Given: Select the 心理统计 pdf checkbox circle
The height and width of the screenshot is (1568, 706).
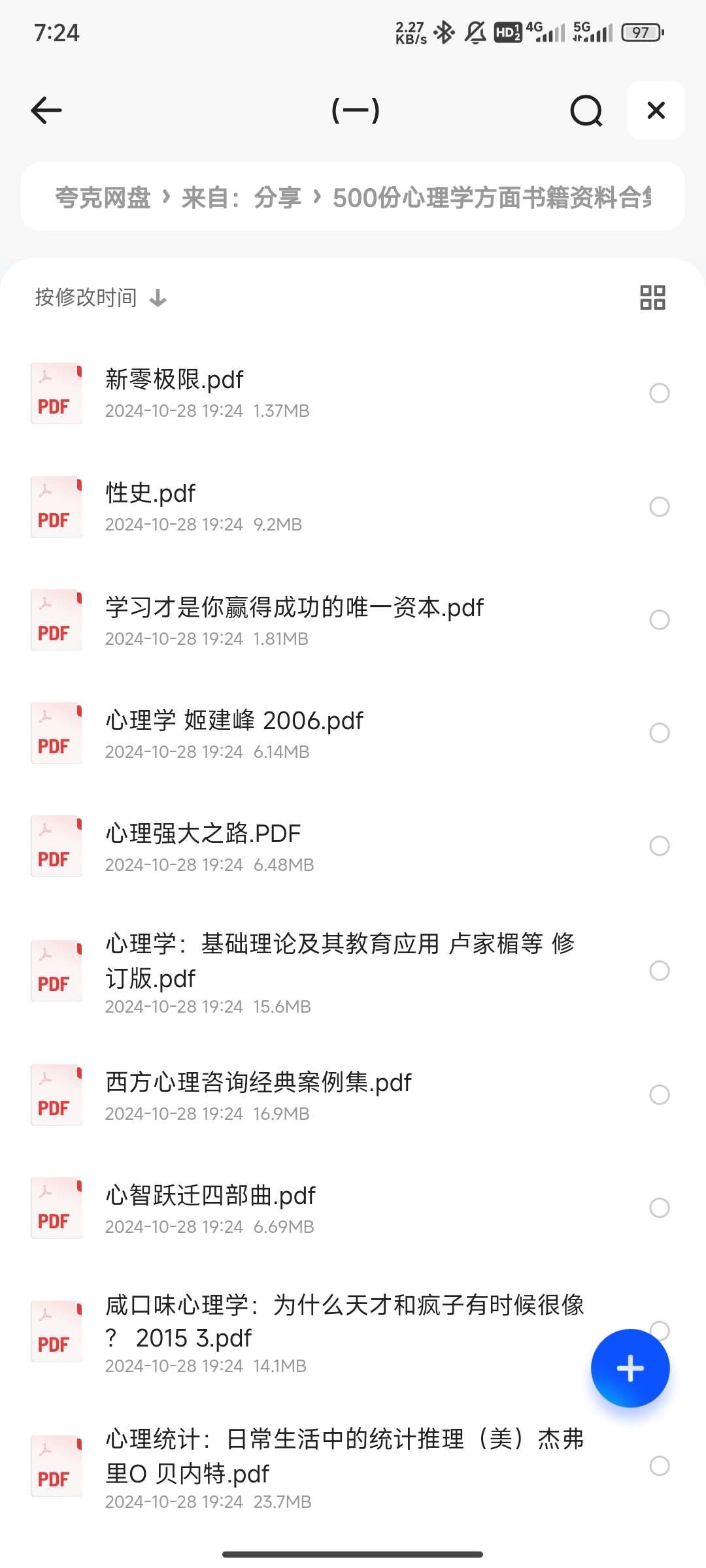Looking at the screenshot, I should coord(660,1465).
